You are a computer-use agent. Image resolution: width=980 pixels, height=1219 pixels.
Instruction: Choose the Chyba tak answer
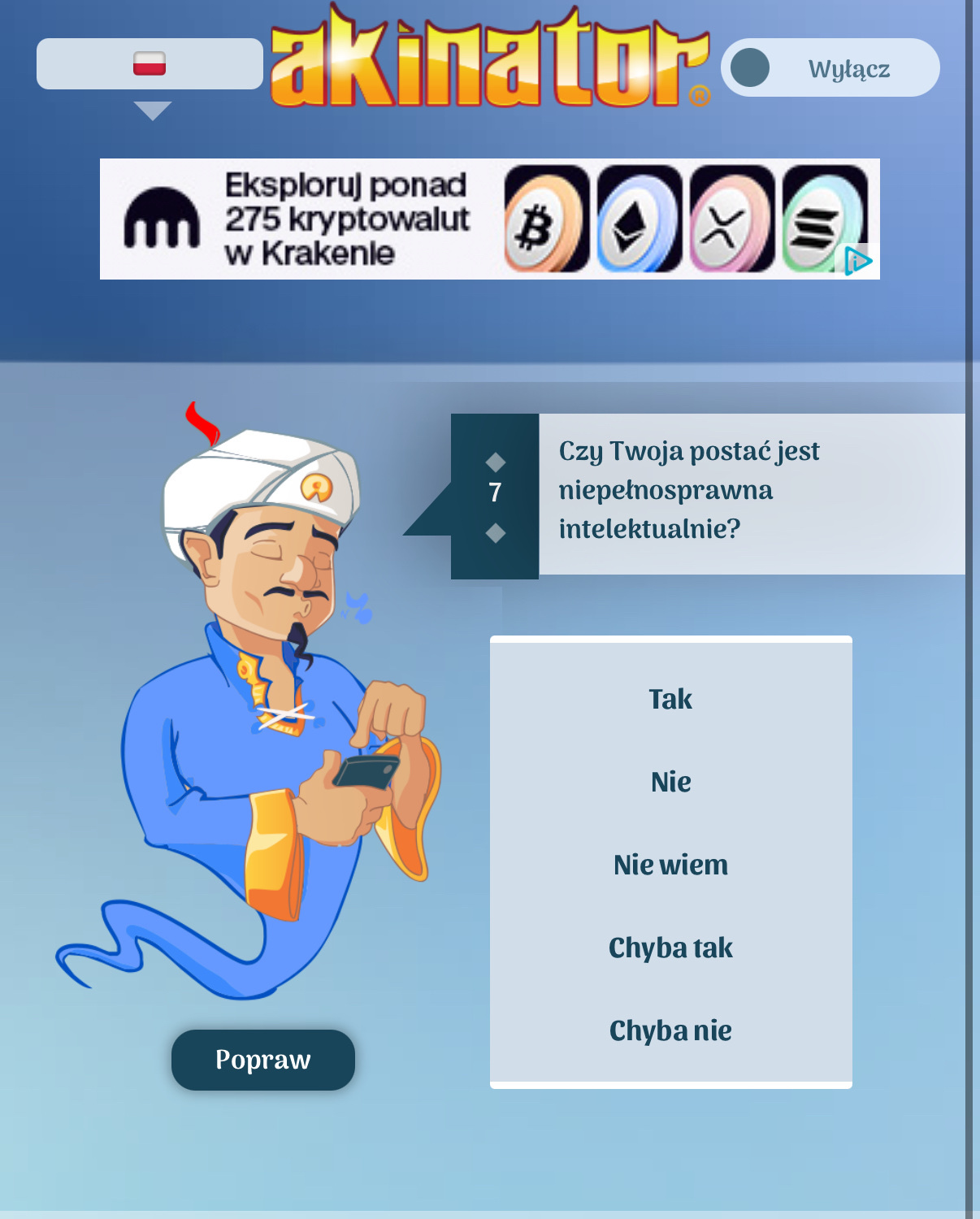pos(670,948)
